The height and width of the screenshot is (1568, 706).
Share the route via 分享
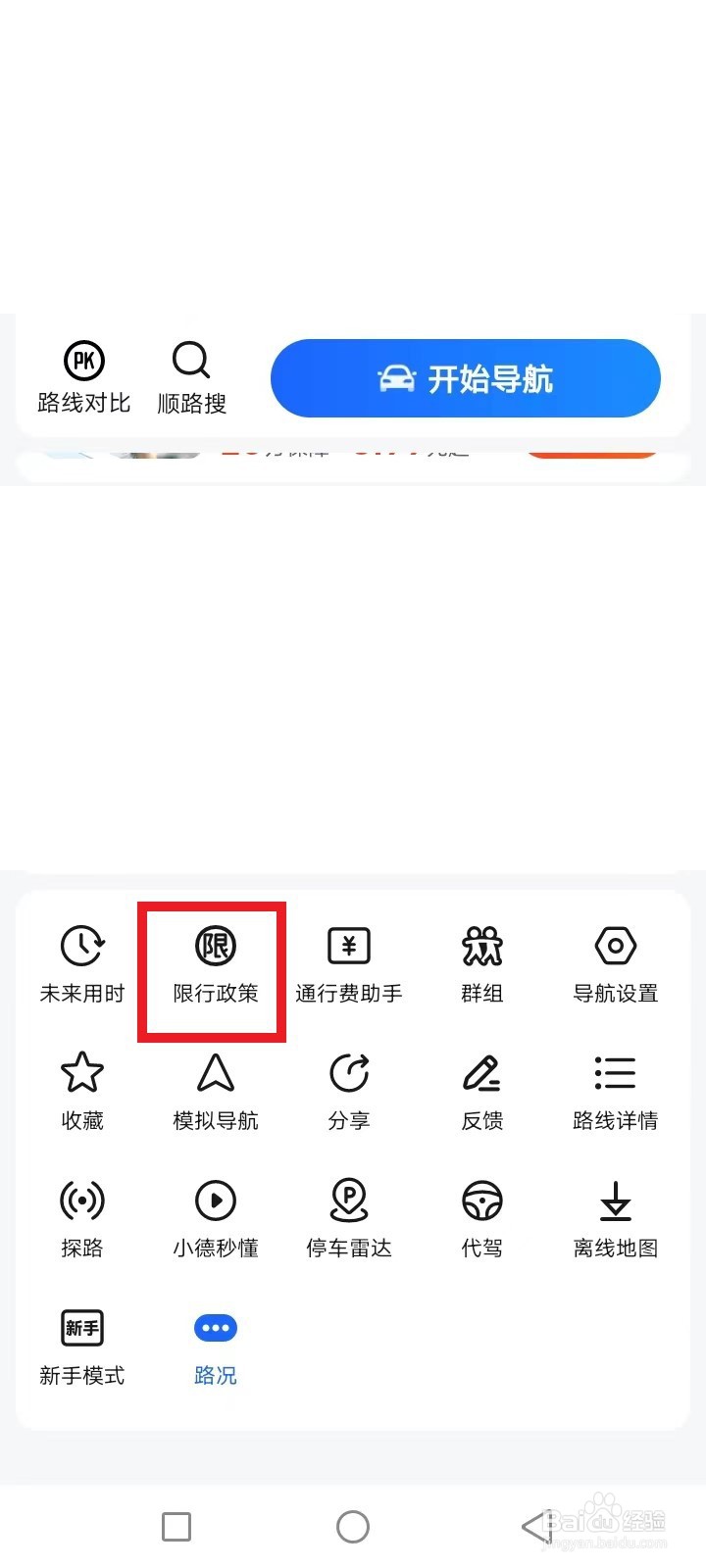click(x=348, y=1091)
